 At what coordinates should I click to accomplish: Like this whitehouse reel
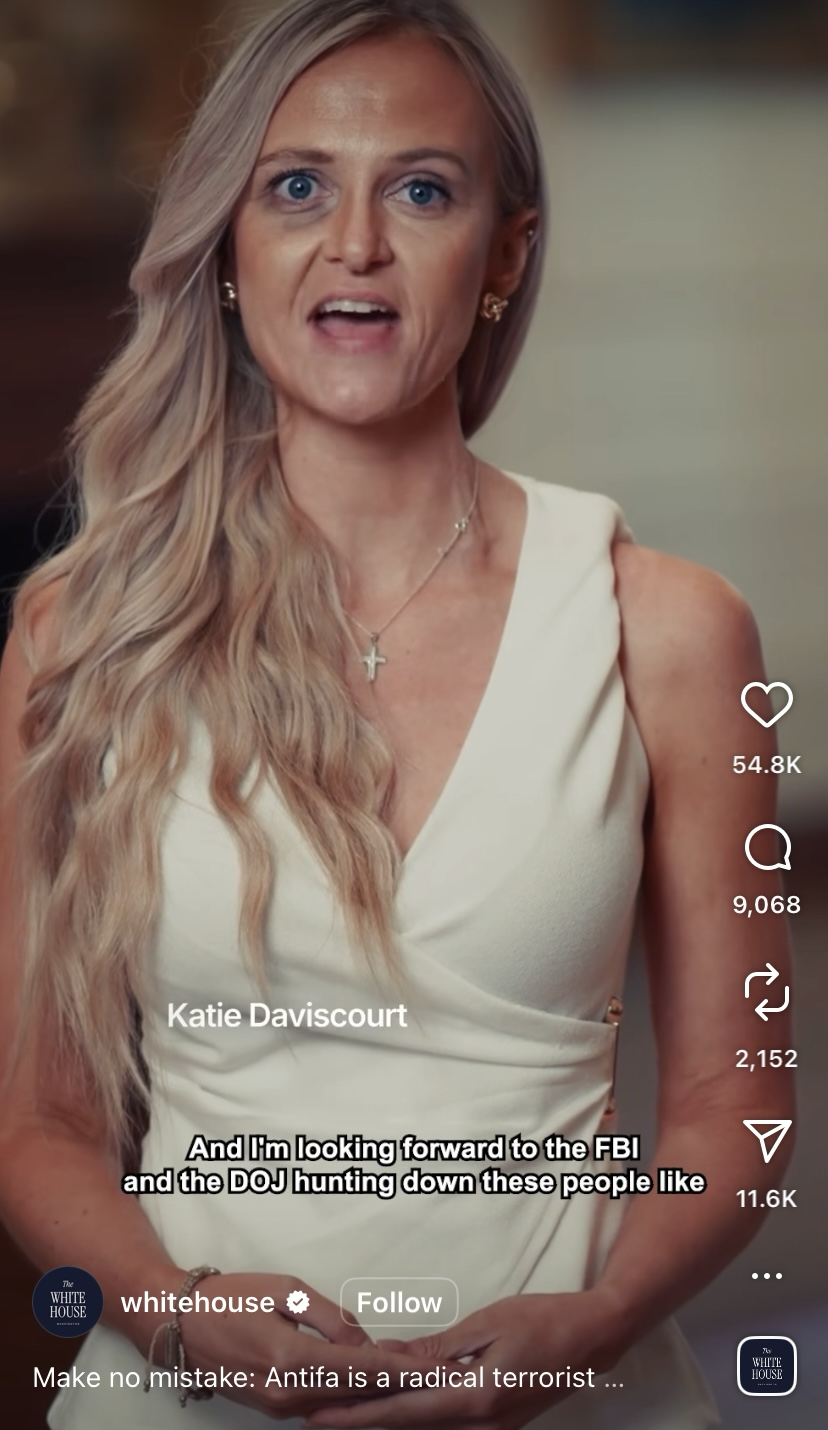pos(766,705)
